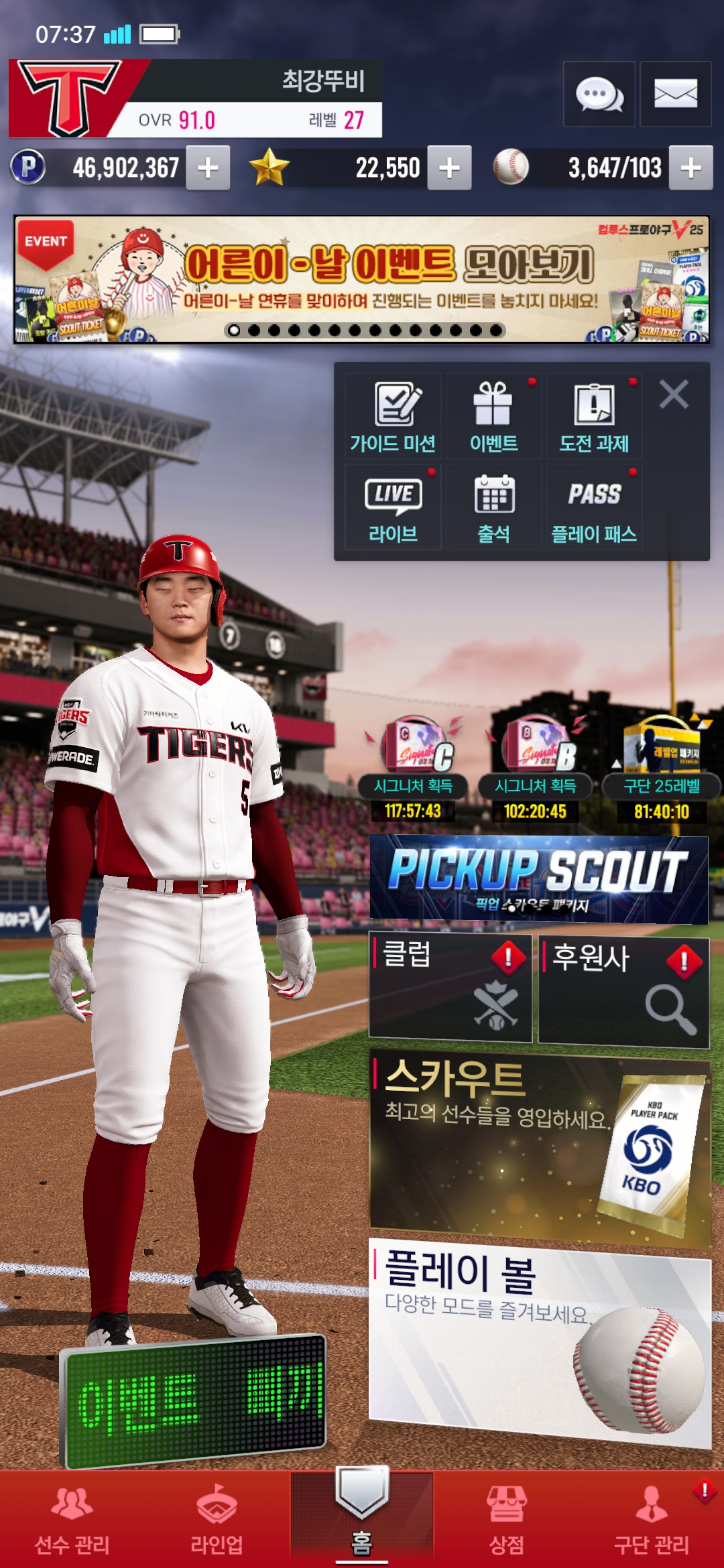Open the 클럽 card
This screenshot has width=724, height=1568.
click(x=450, y=989)
